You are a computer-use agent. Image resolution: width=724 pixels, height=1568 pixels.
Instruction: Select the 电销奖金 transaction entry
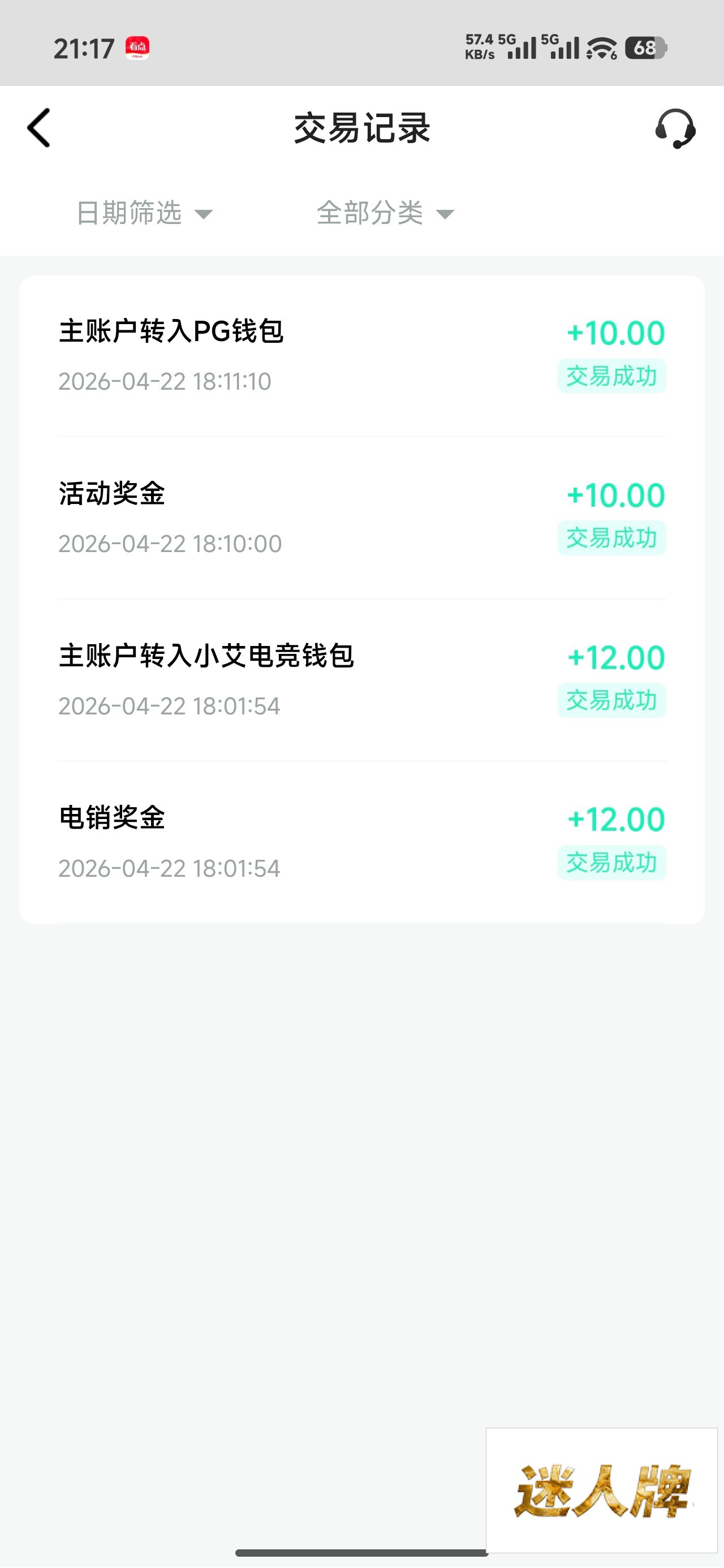(x=361, y=842)
